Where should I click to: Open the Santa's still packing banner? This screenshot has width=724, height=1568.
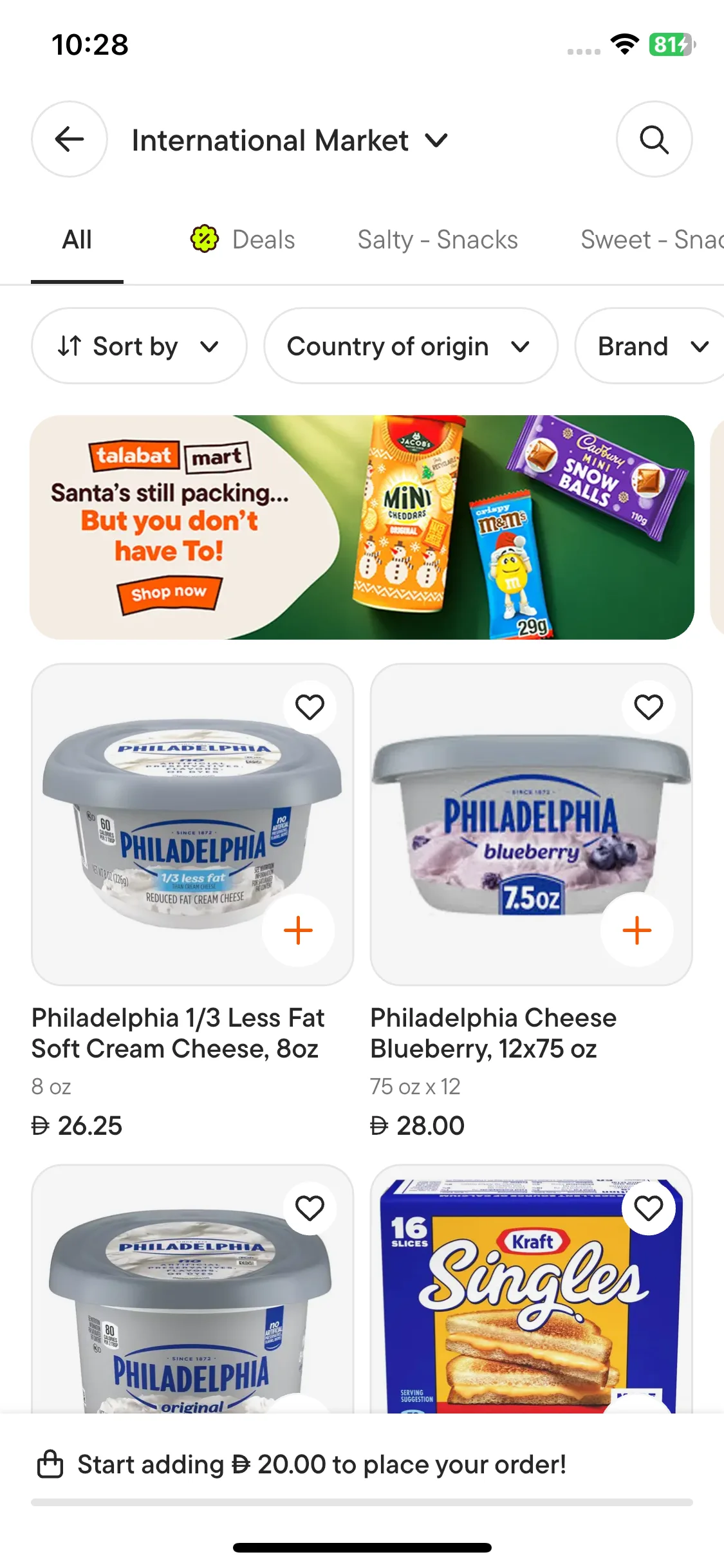click(362, 527)
